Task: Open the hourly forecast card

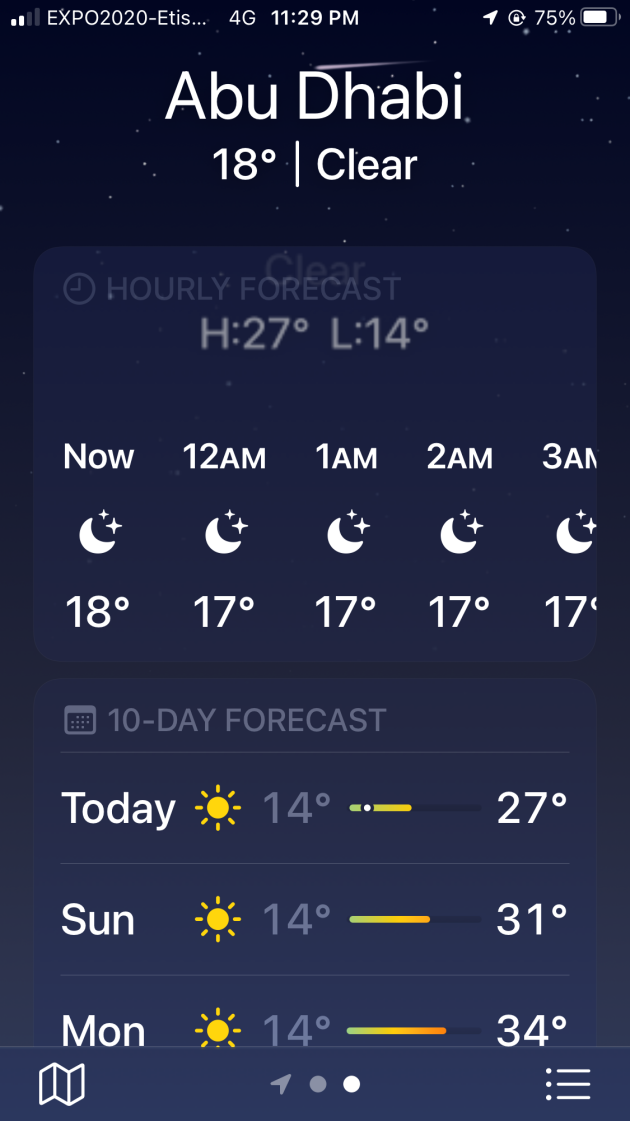Action: (315, 454)
